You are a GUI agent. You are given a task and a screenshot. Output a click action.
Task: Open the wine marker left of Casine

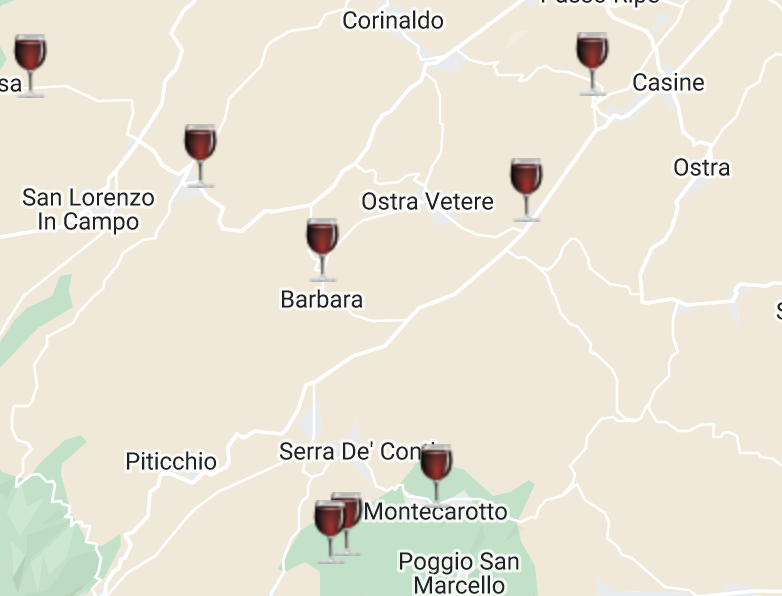click(x=592, y=58)
